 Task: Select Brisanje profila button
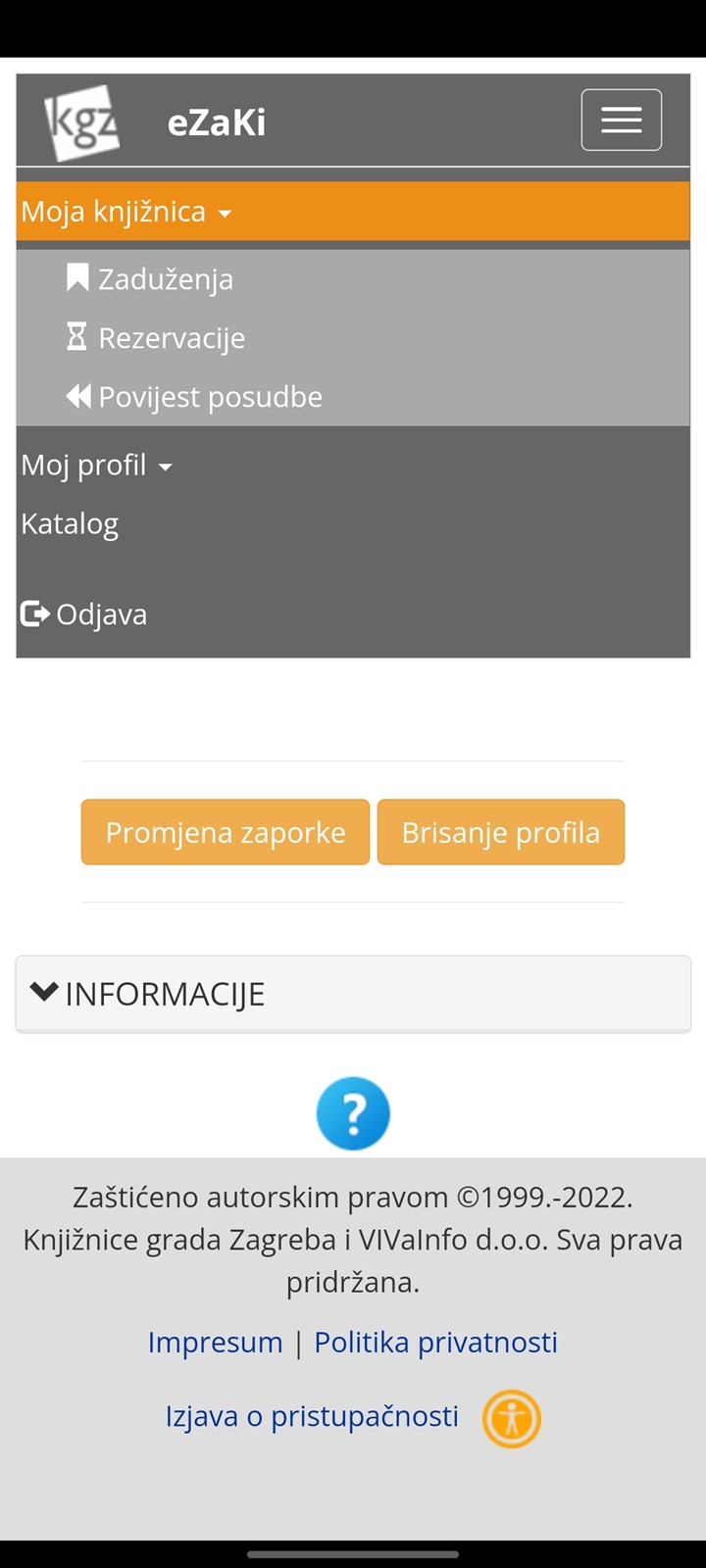pos(501,832)
